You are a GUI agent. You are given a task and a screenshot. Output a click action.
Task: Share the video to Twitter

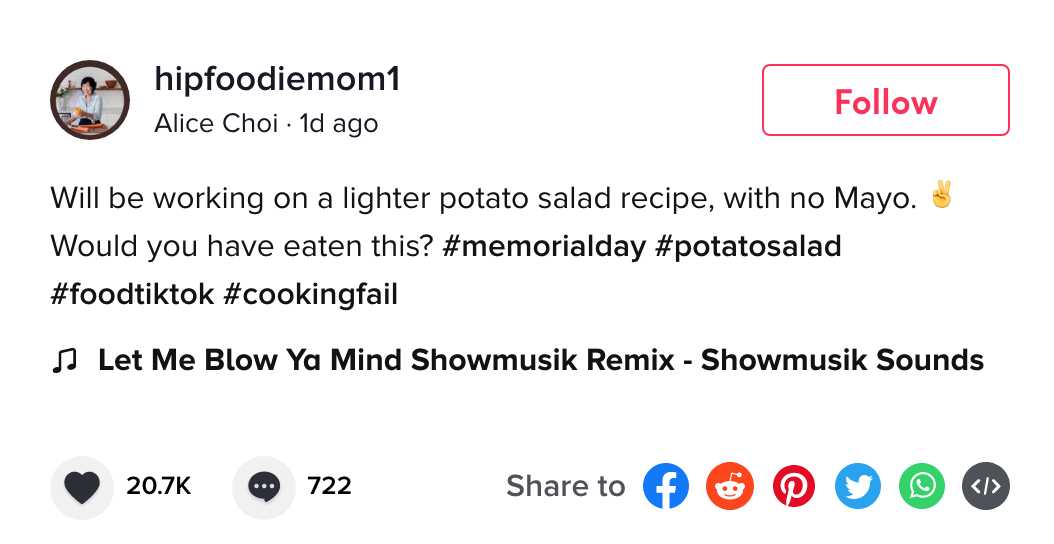coord(857,487)
